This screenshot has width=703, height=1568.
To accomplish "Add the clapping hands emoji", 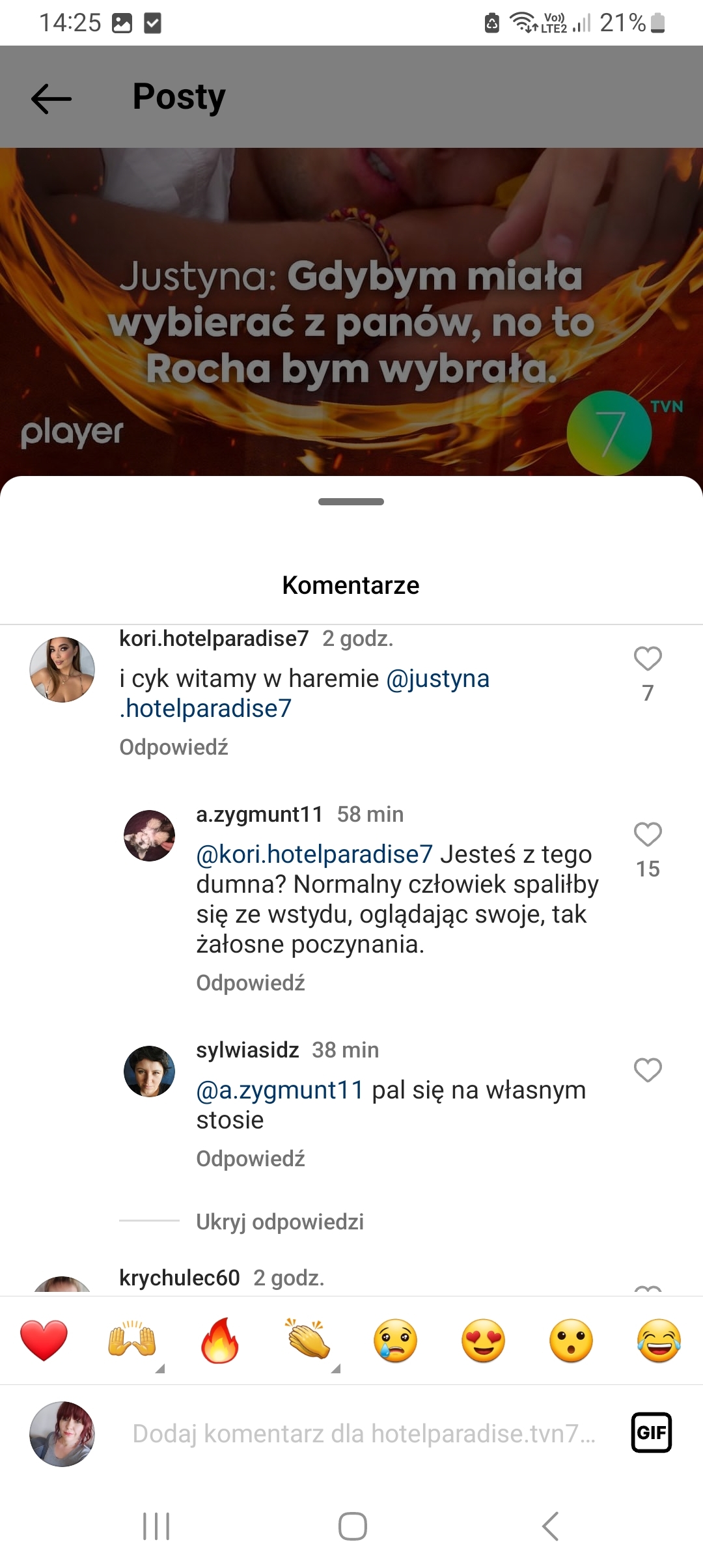I will coord(308,1341).
